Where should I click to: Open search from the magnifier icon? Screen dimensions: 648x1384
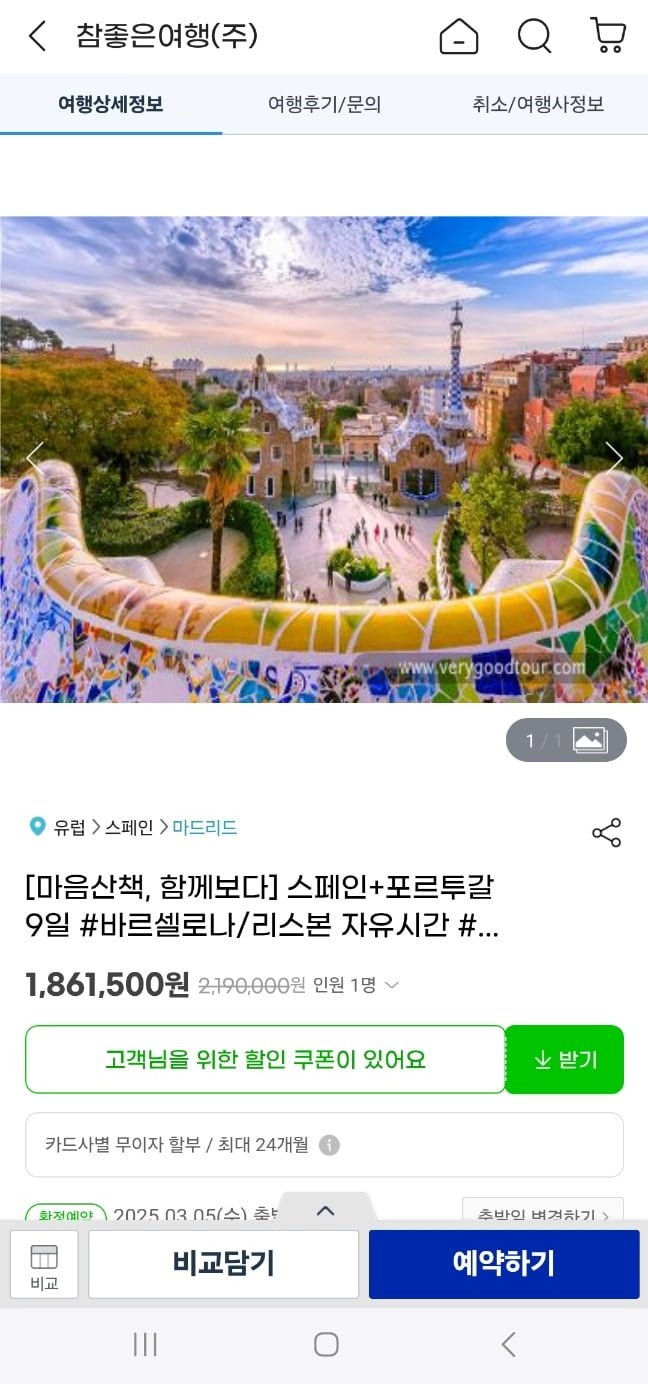coord(534,37)
